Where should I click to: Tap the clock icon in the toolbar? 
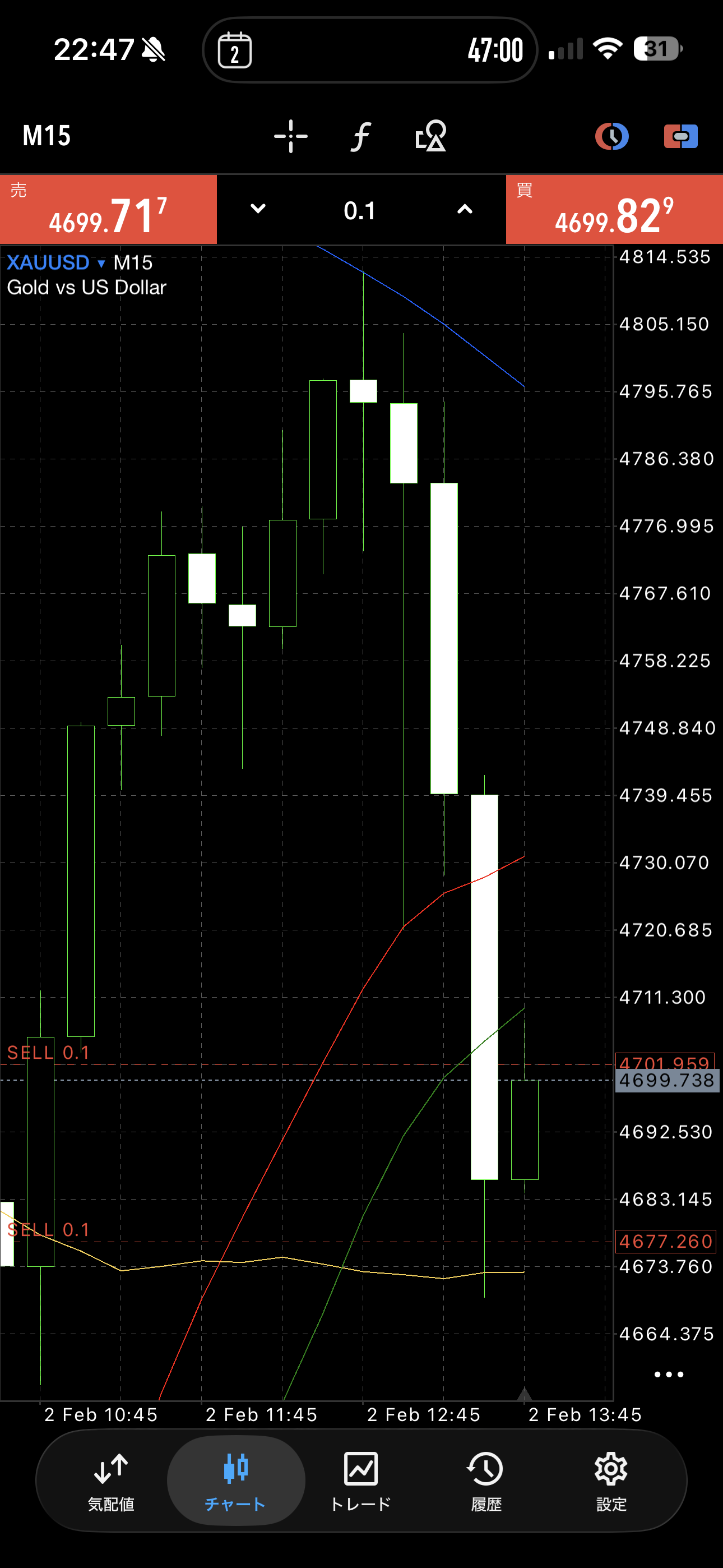tap(611, 136)
